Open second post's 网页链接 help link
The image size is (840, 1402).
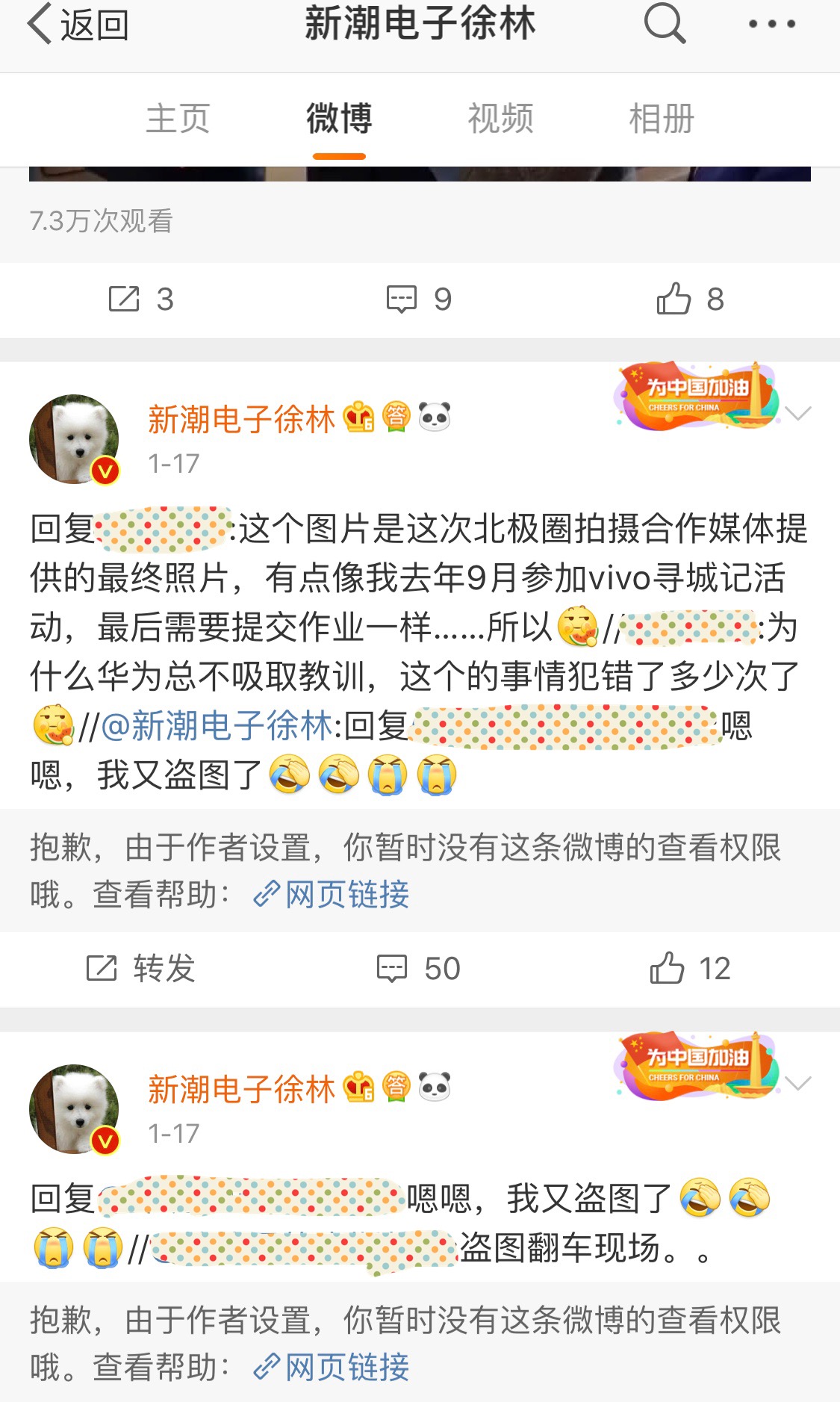332,1367
